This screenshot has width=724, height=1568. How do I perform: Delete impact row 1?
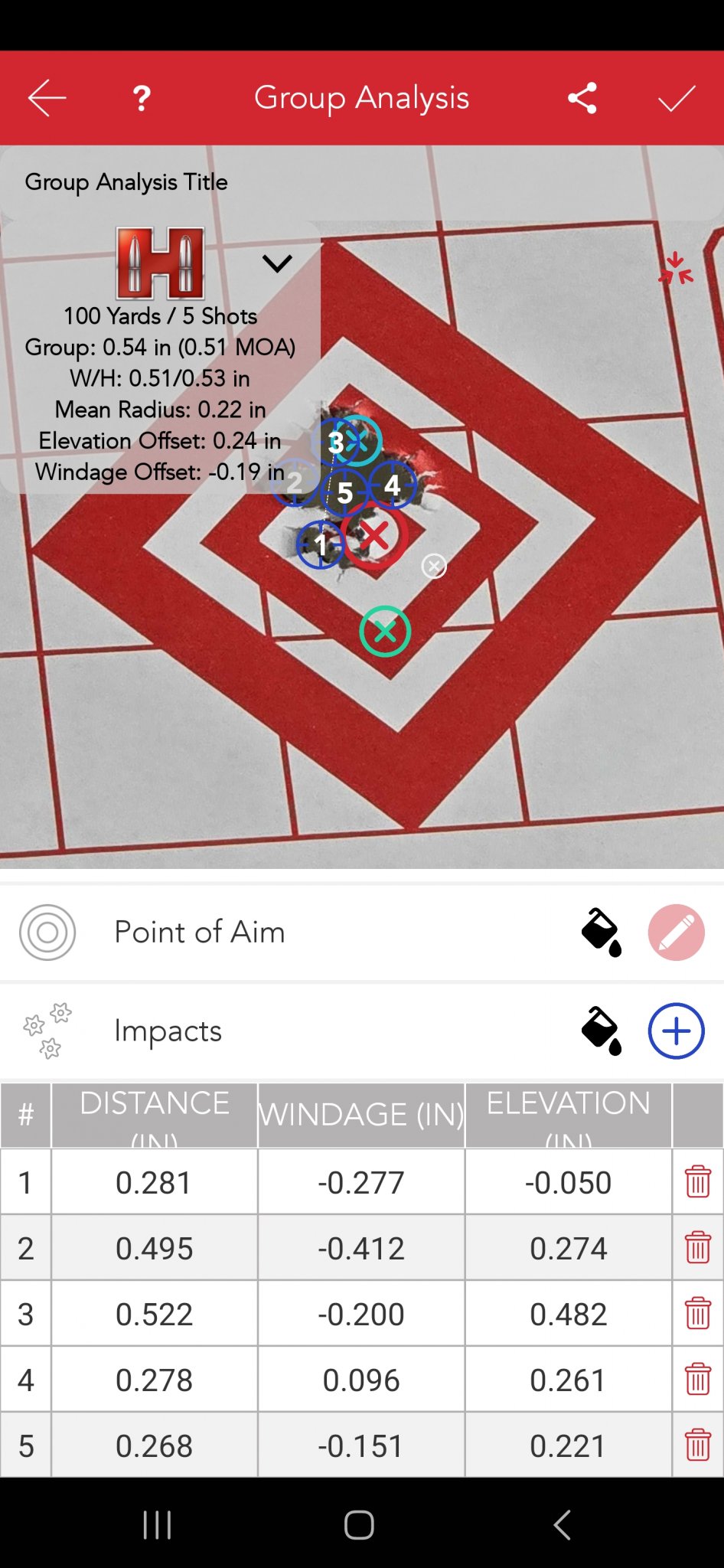point(698,1181)
